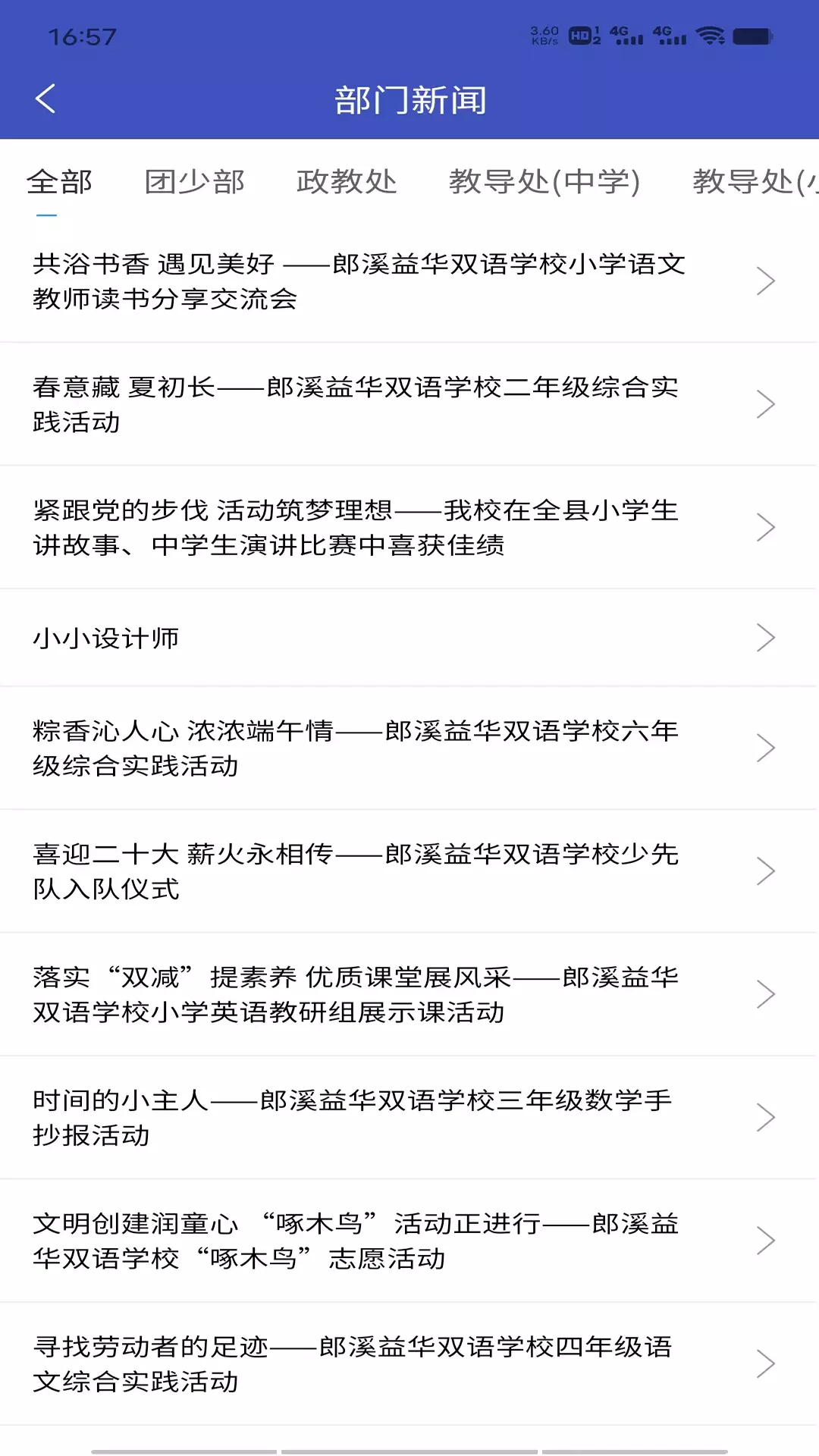The image size is (819, 1456).
Task: Open the 时间的小主人 article
Action: 409,1117
